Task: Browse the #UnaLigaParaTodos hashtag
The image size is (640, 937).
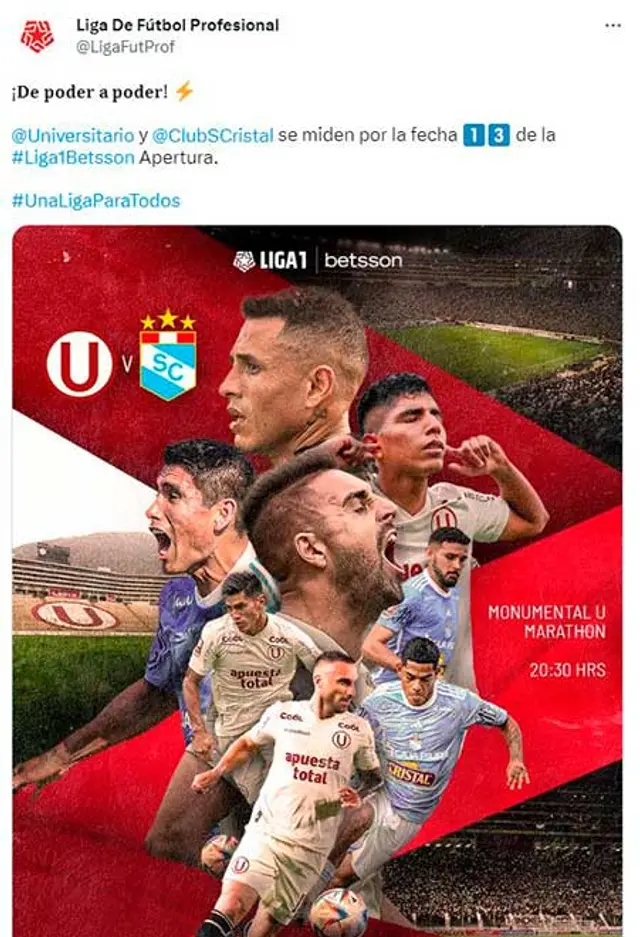Action: coord(96,200)
